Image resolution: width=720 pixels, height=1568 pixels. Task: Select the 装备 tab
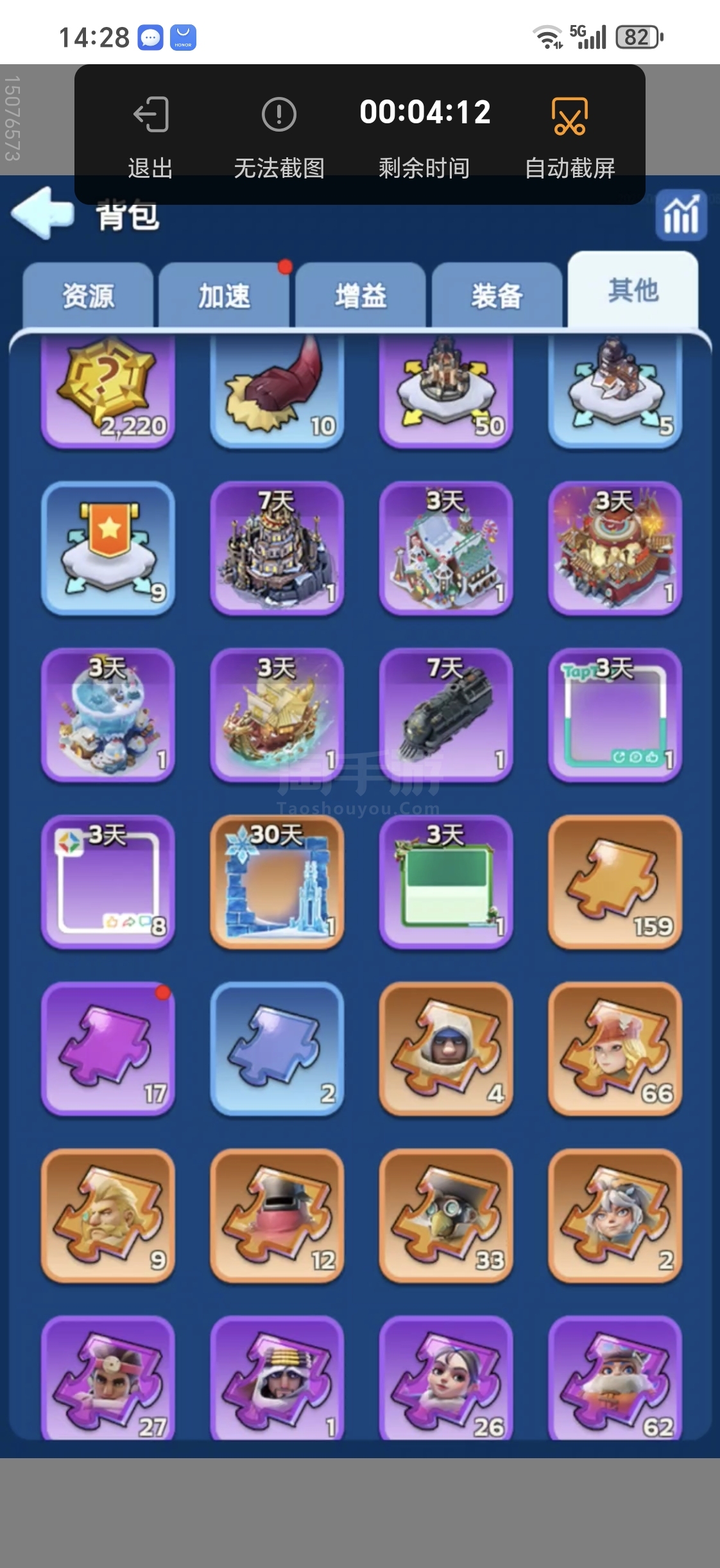[497, 296]
